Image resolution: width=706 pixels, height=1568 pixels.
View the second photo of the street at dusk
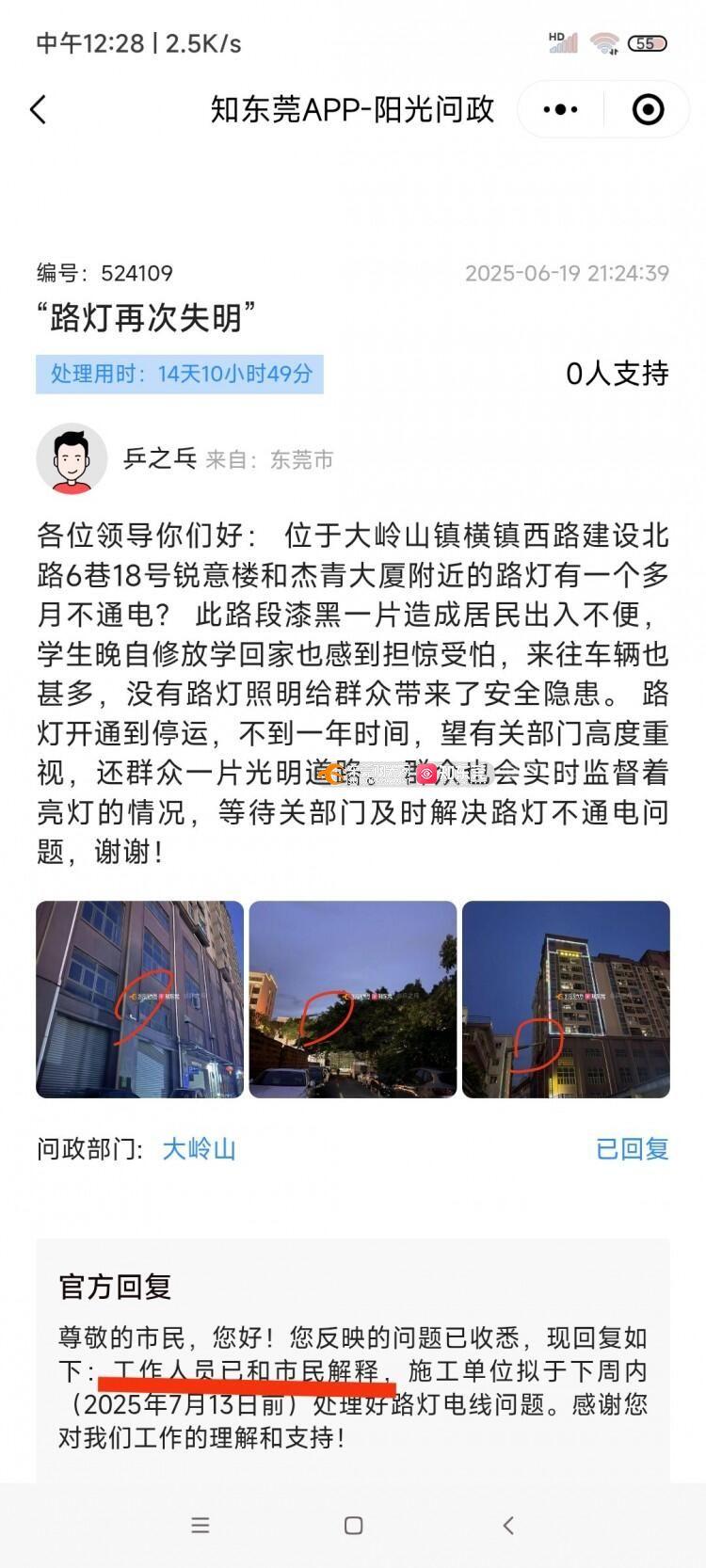353,1000
